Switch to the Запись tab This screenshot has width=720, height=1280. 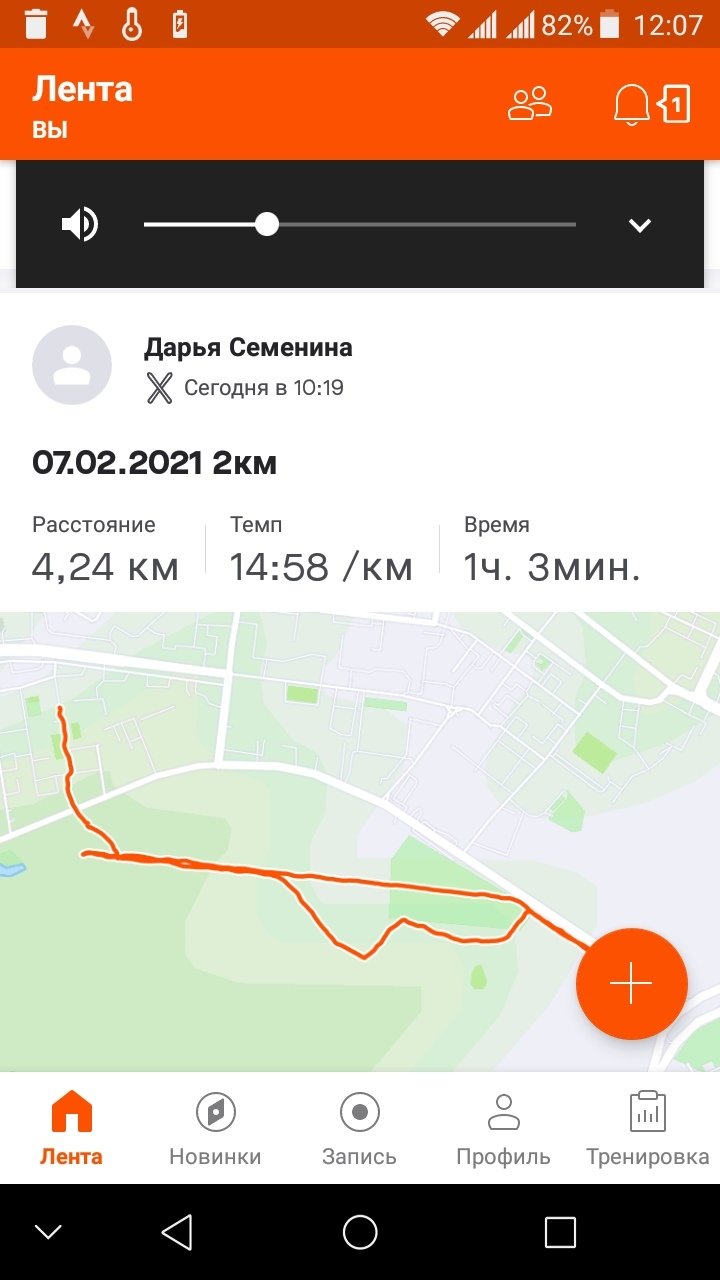359,1130
